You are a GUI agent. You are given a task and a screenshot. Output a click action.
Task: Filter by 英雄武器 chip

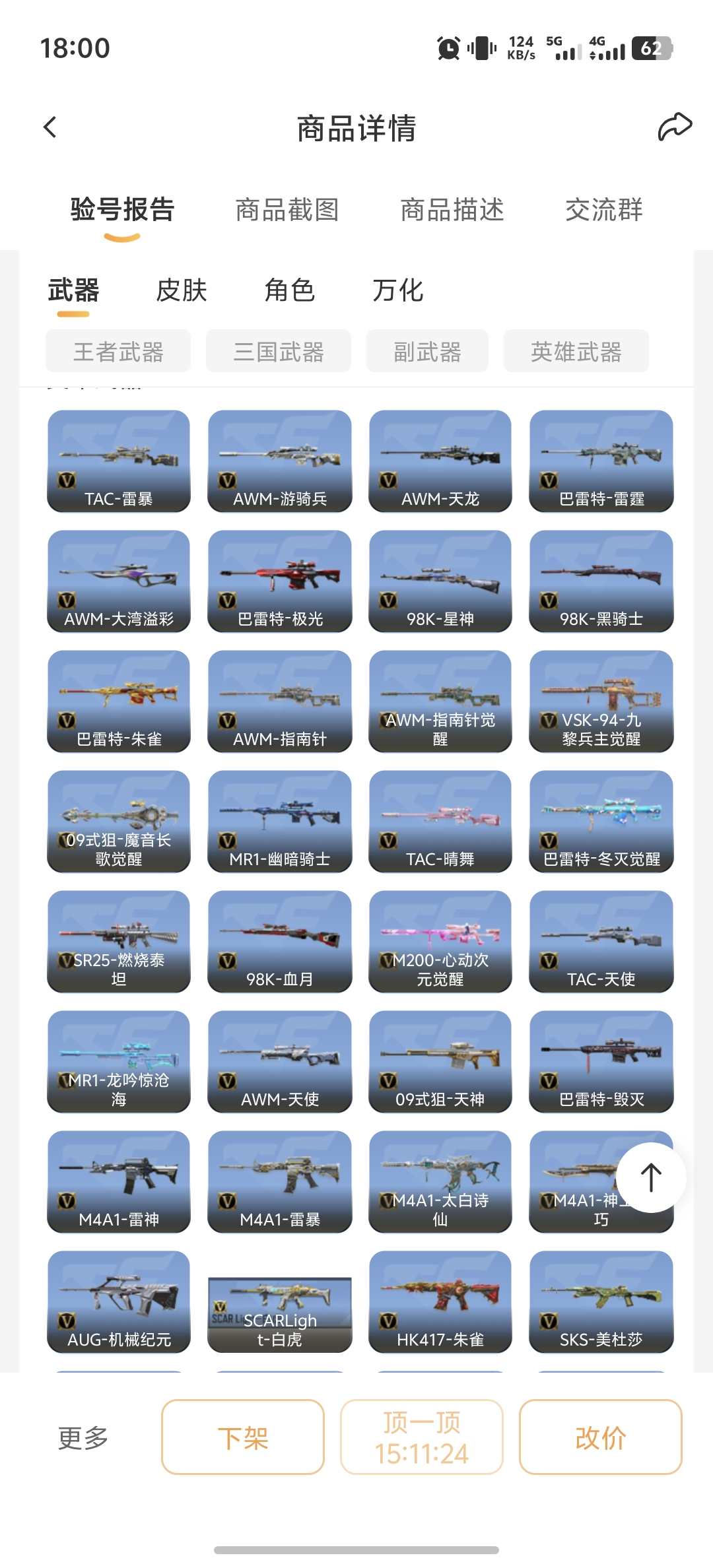576,352
